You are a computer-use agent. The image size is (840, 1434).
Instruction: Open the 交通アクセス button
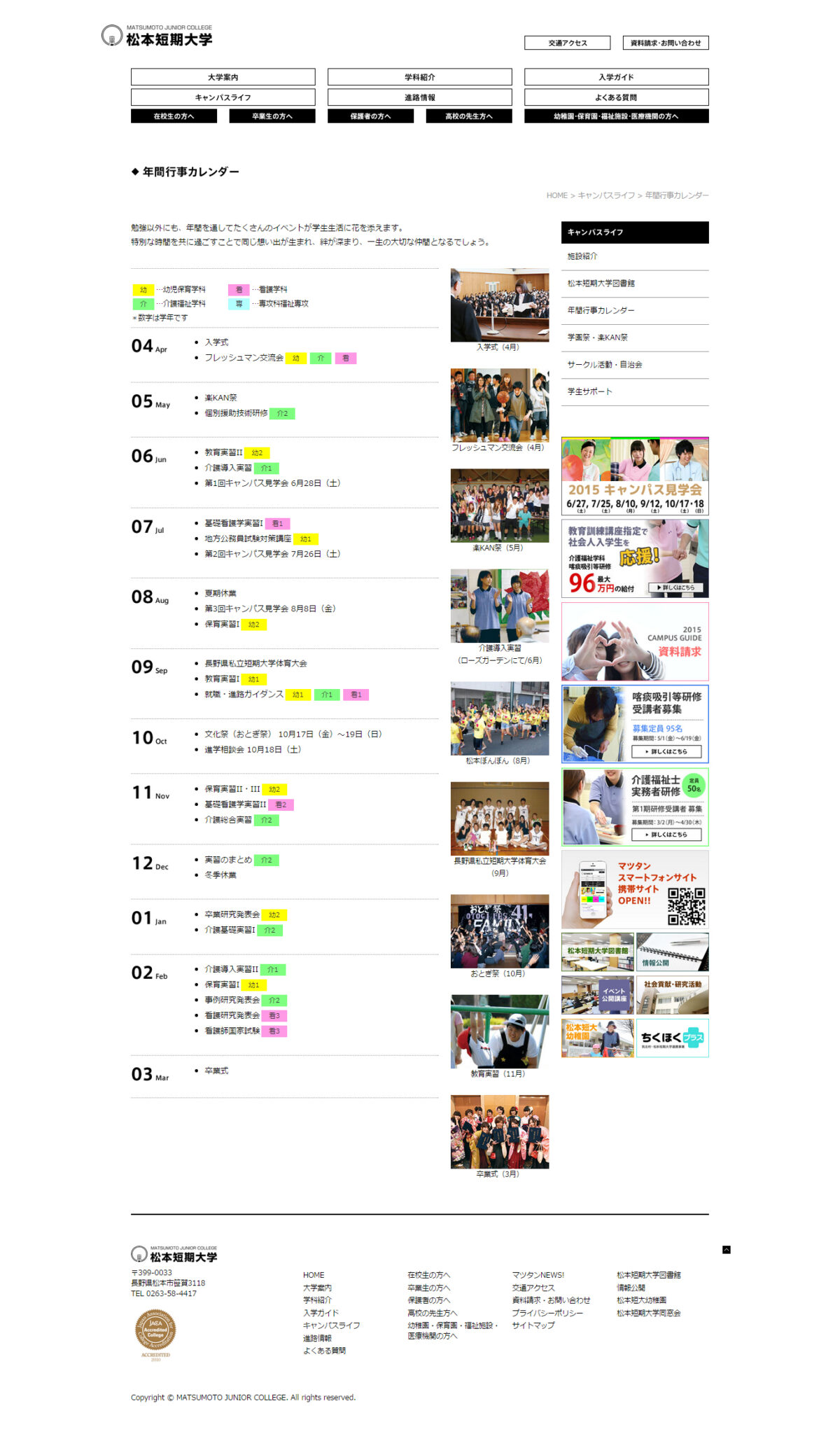tap(567, 43)
